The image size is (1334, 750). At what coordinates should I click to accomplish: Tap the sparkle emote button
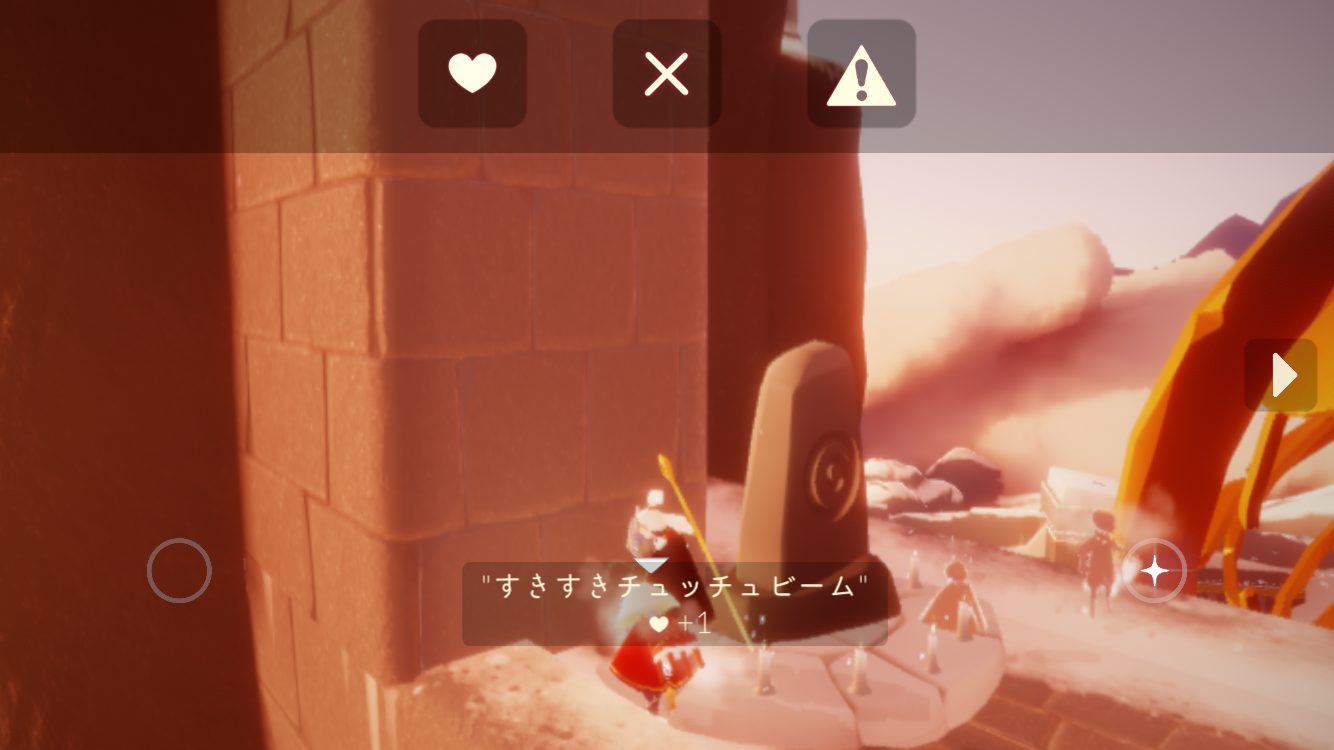pyautogui.click(x=1154, y=572)
